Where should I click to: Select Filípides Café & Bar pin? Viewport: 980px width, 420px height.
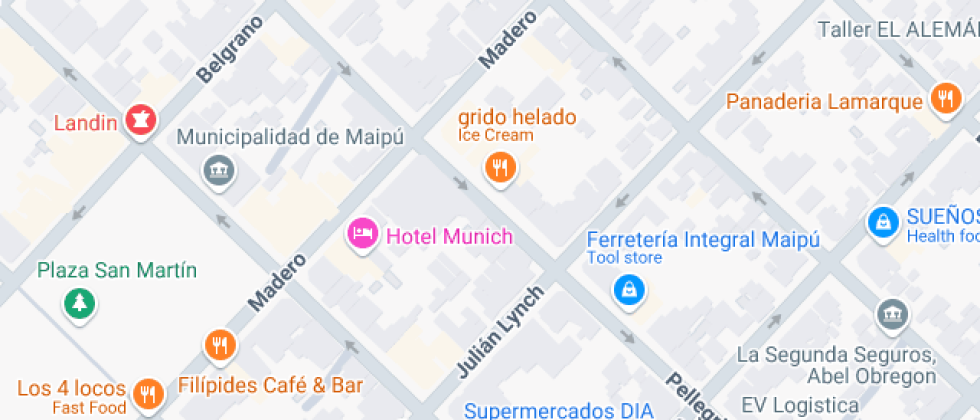(x=220, y=346)
